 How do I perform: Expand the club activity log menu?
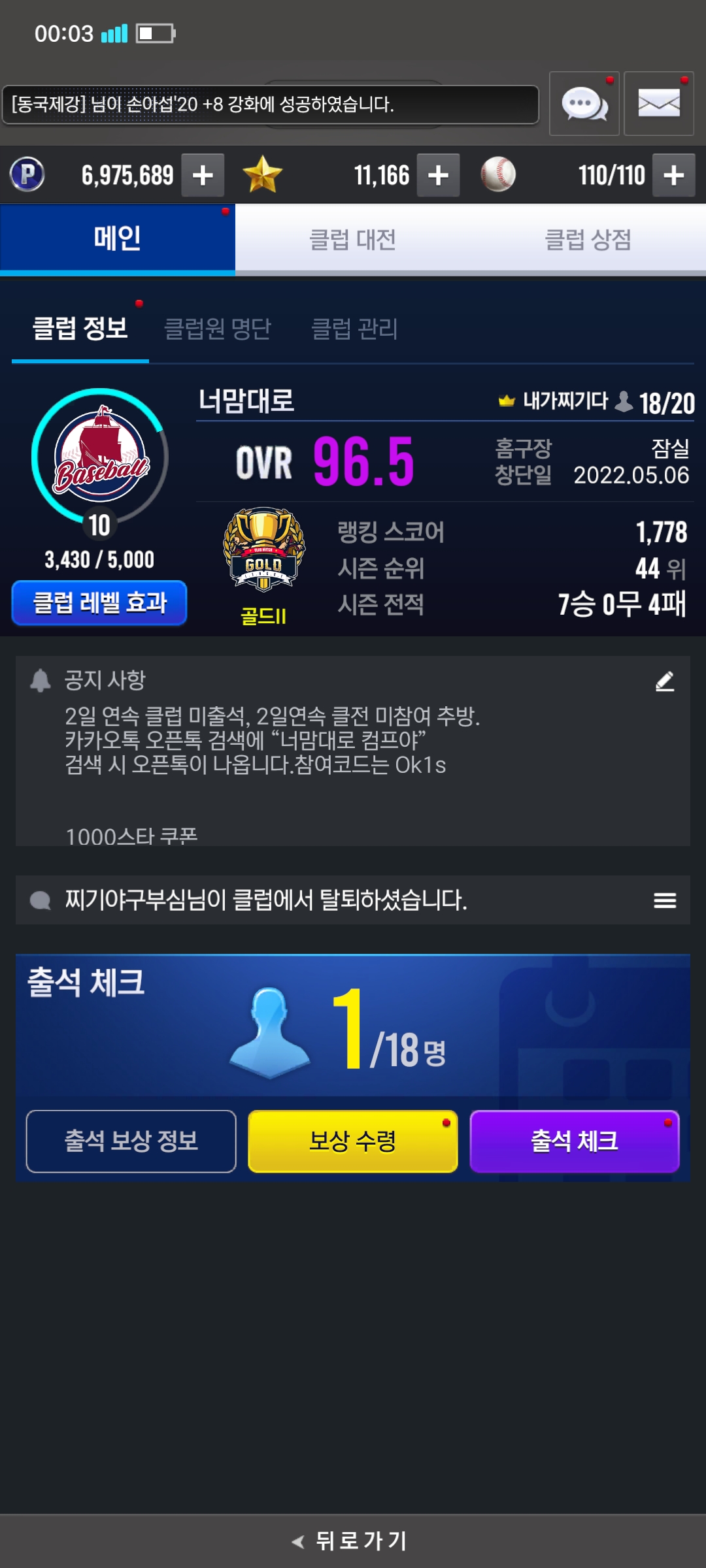[x=665, y=900]
